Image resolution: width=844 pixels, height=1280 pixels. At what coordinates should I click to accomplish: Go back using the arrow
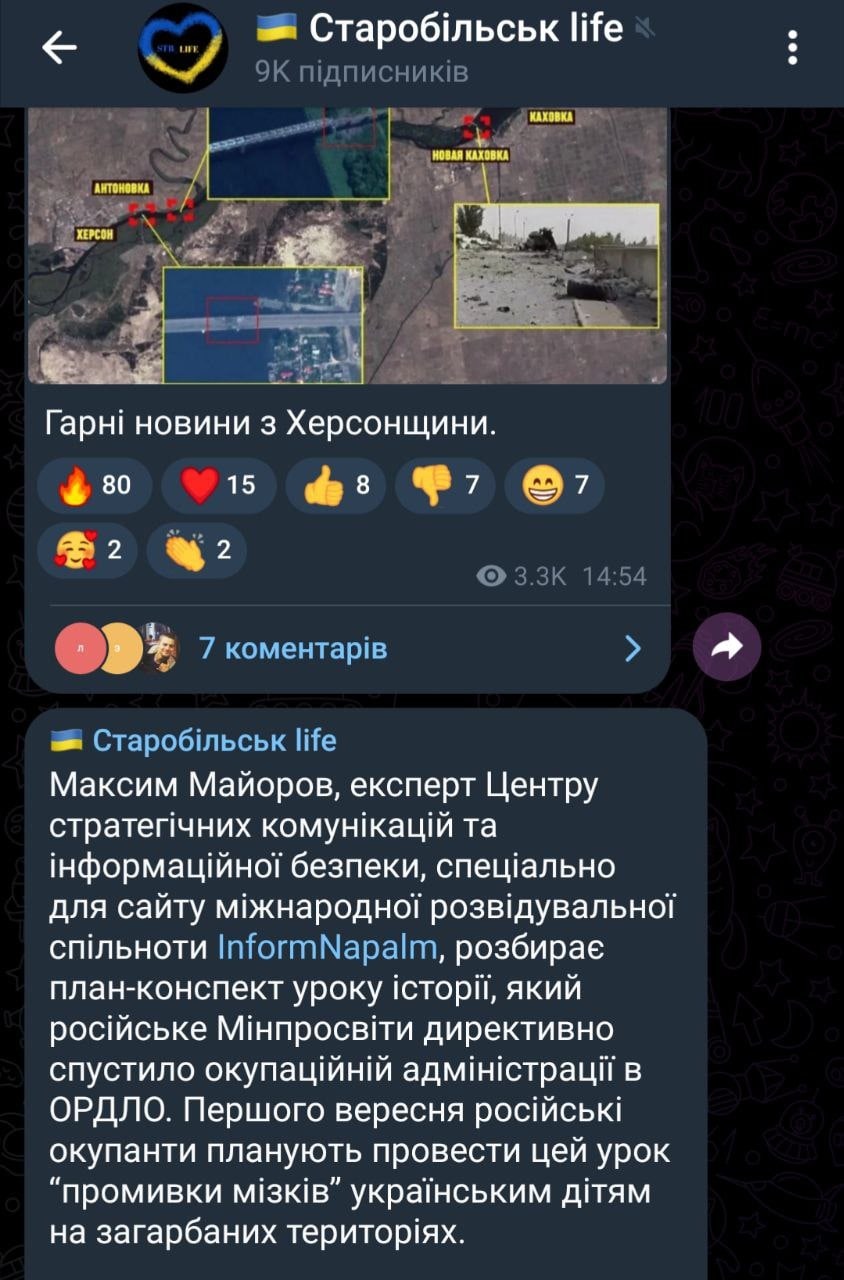59,48
